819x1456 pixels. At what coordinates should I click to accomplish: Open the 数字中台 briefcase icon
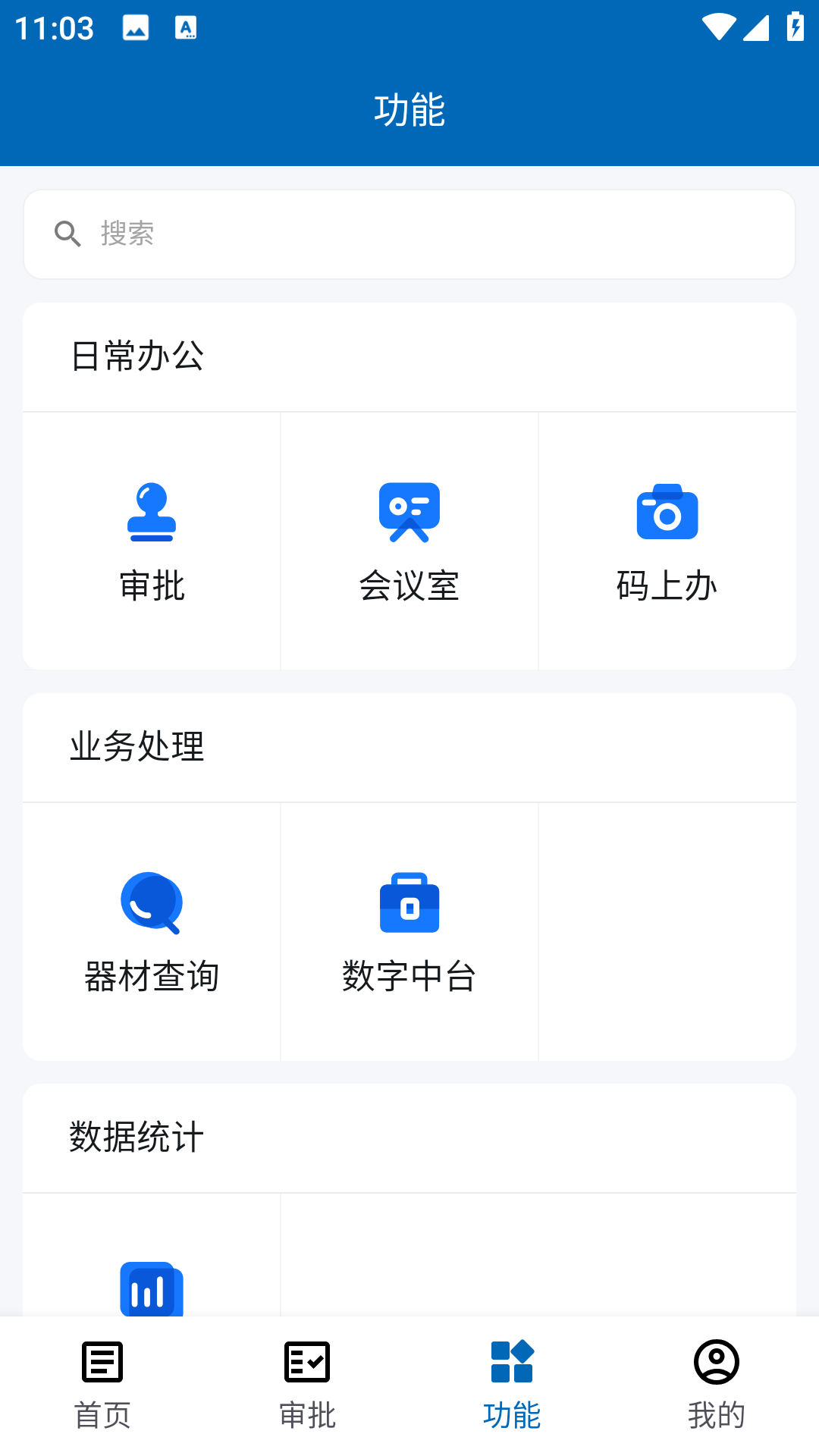pyautogui.click(x=409, y=904)
